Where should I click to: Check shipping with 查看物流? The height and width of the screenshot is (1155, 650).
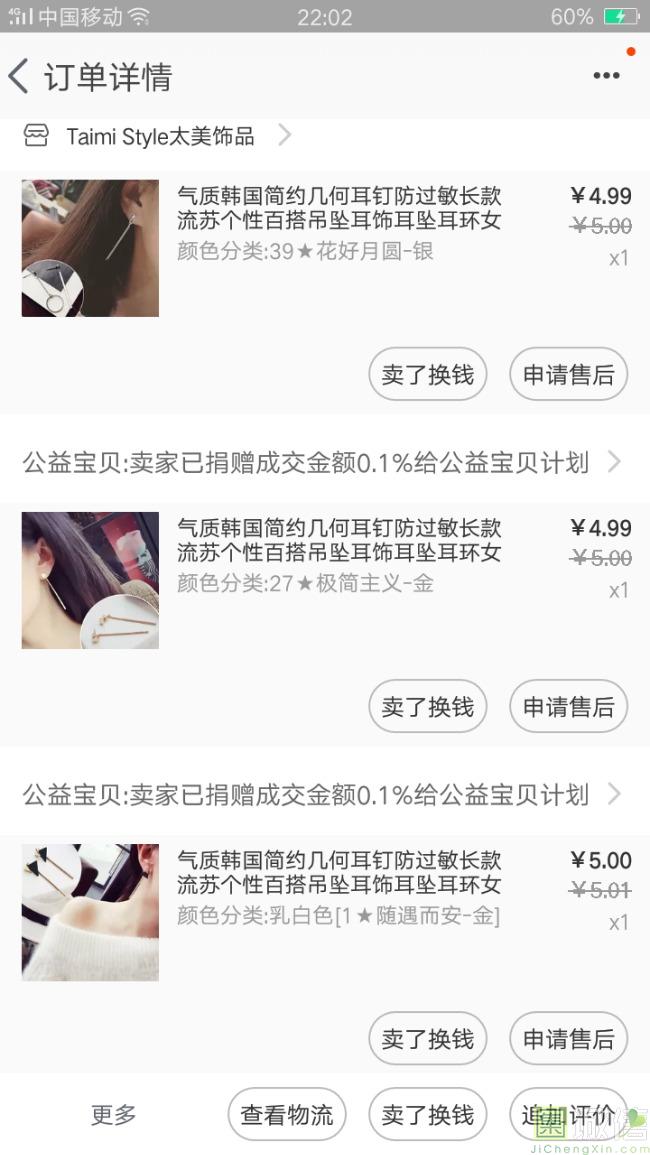tap(287, 1114)
